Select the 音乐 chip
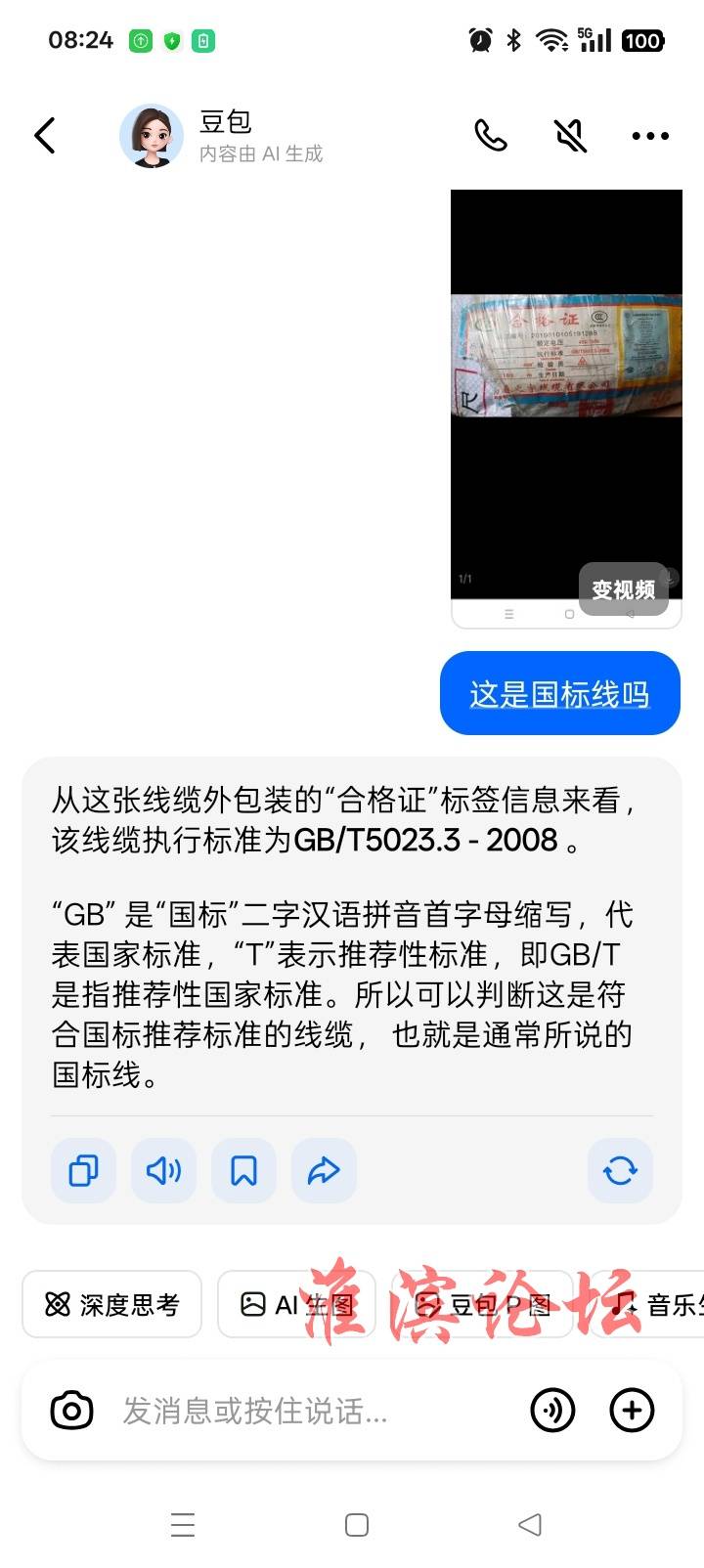 click(655, 1304)
